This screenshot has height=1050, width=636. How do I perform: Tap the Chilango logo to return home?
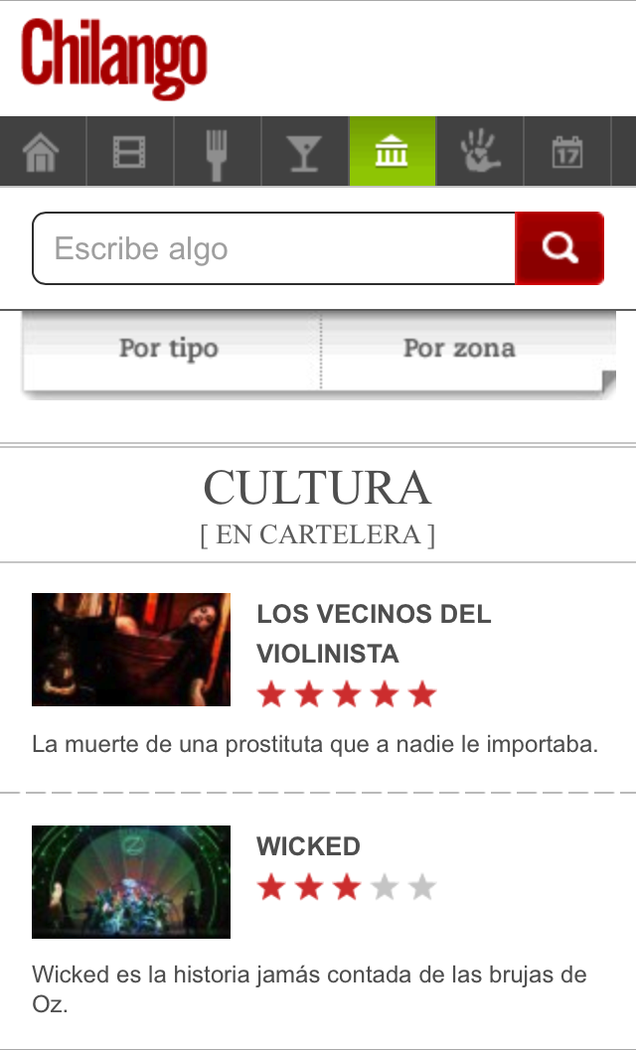click(x=114, y=58)
